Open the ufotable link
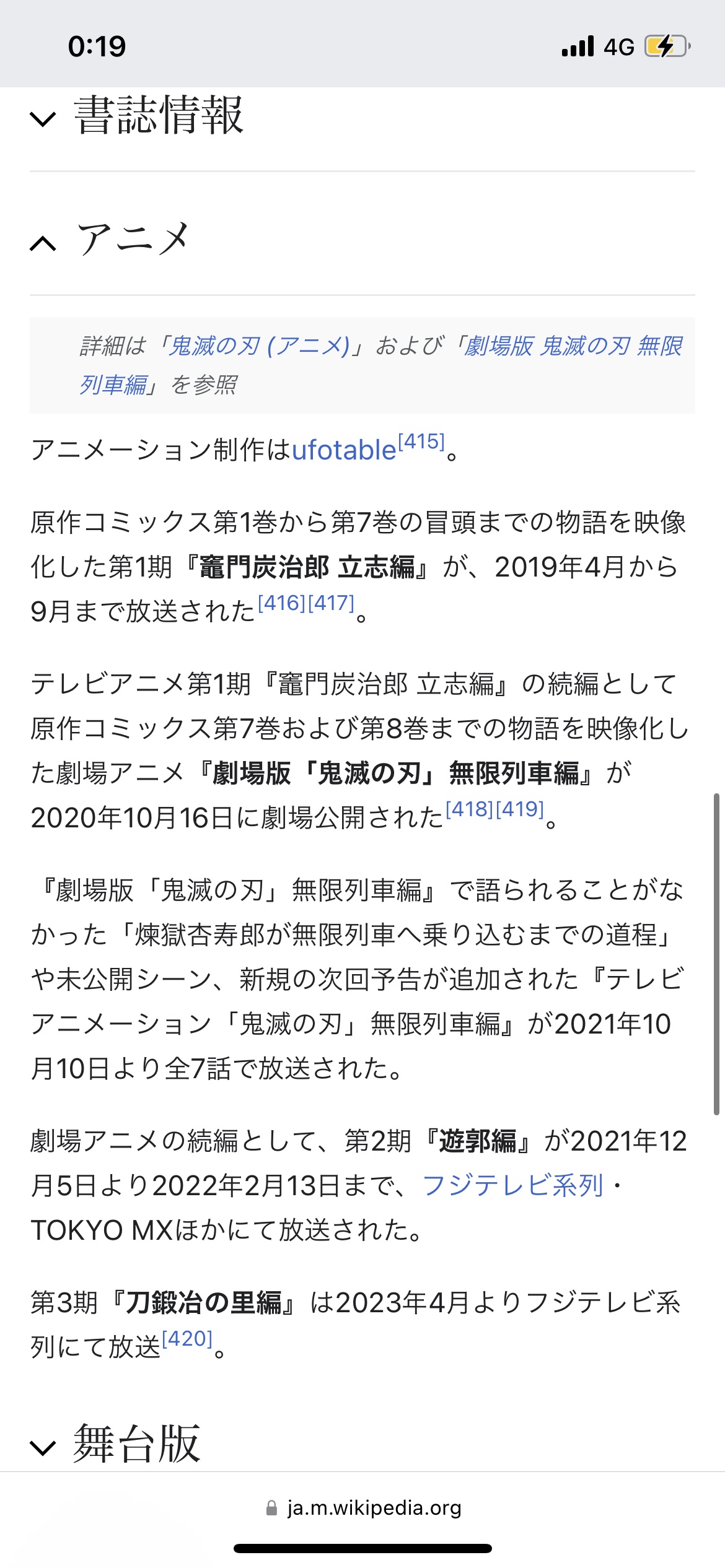This screenshot has width=725, height=1568. pos(343,450)
